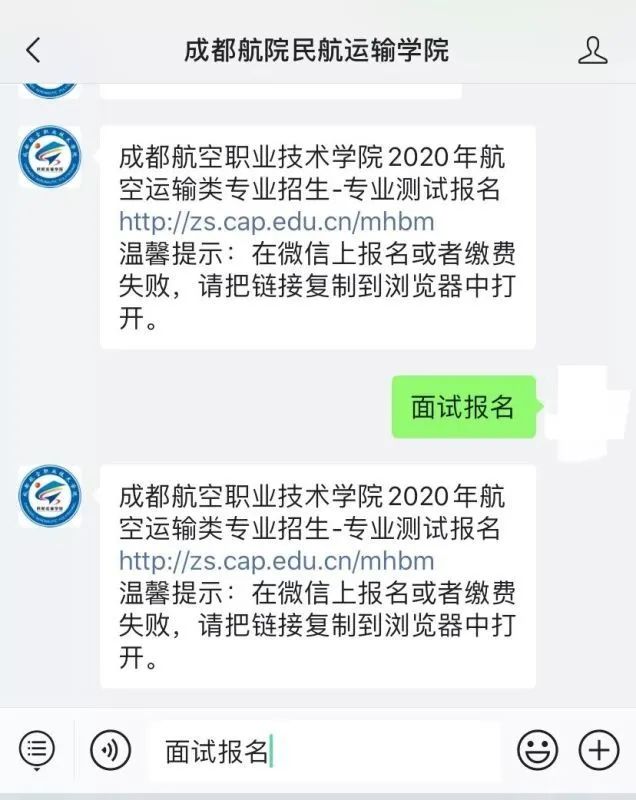This screenshot has width=636, height=800.
Task: Open the plus attachment options
Action: click(x=599, y=750)
